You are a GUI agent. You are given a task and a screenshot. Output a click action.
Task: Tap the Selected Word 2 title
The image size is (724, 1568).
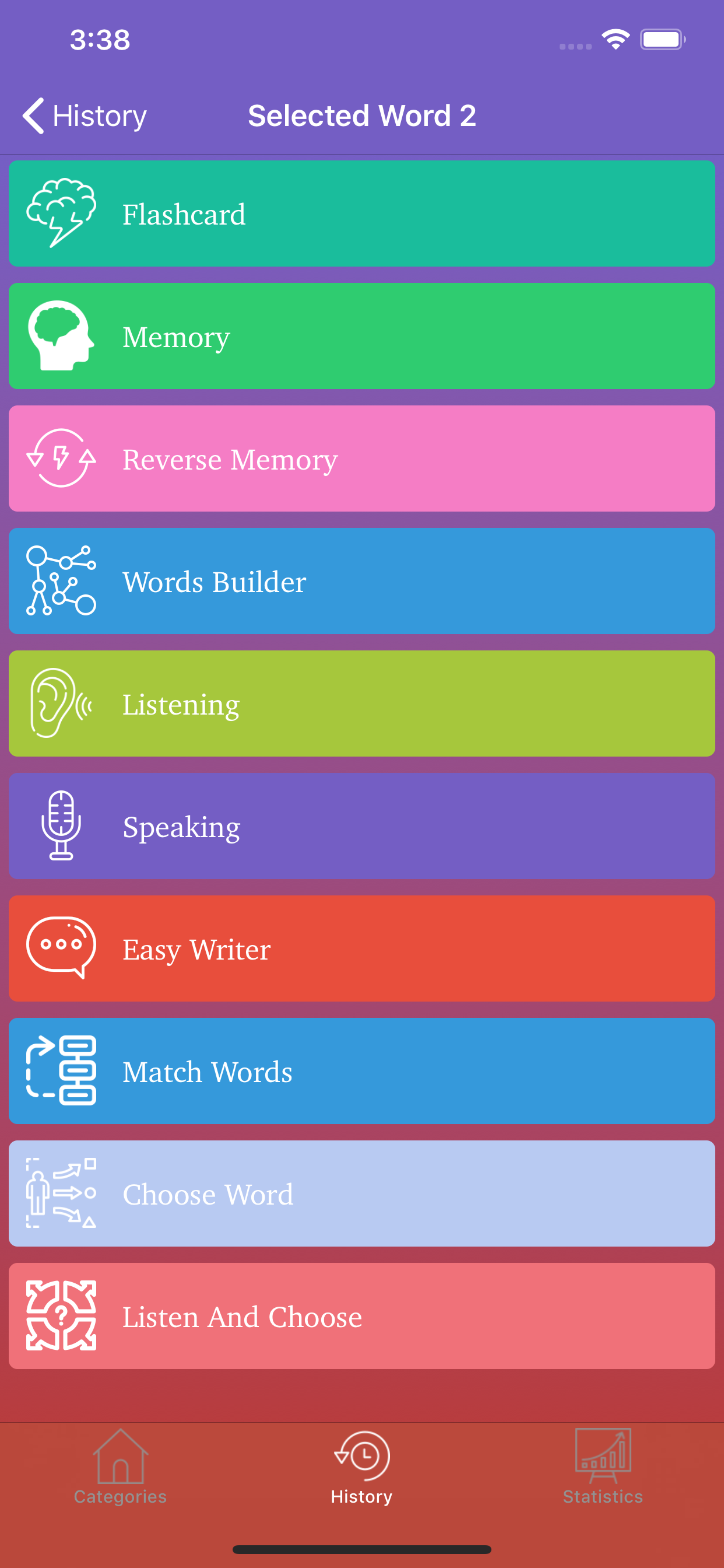(x=362, y=115)
